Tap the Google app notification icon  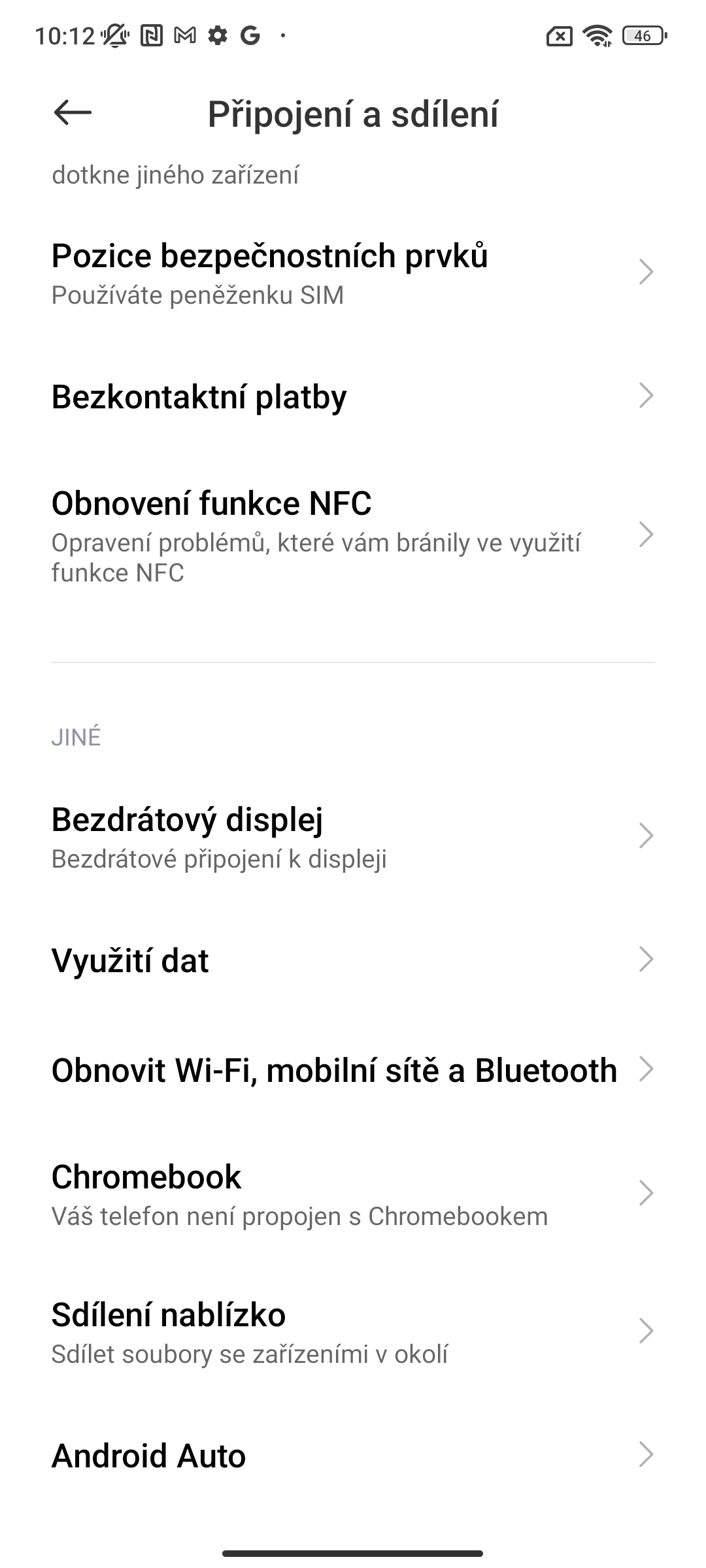coord(249,34)
